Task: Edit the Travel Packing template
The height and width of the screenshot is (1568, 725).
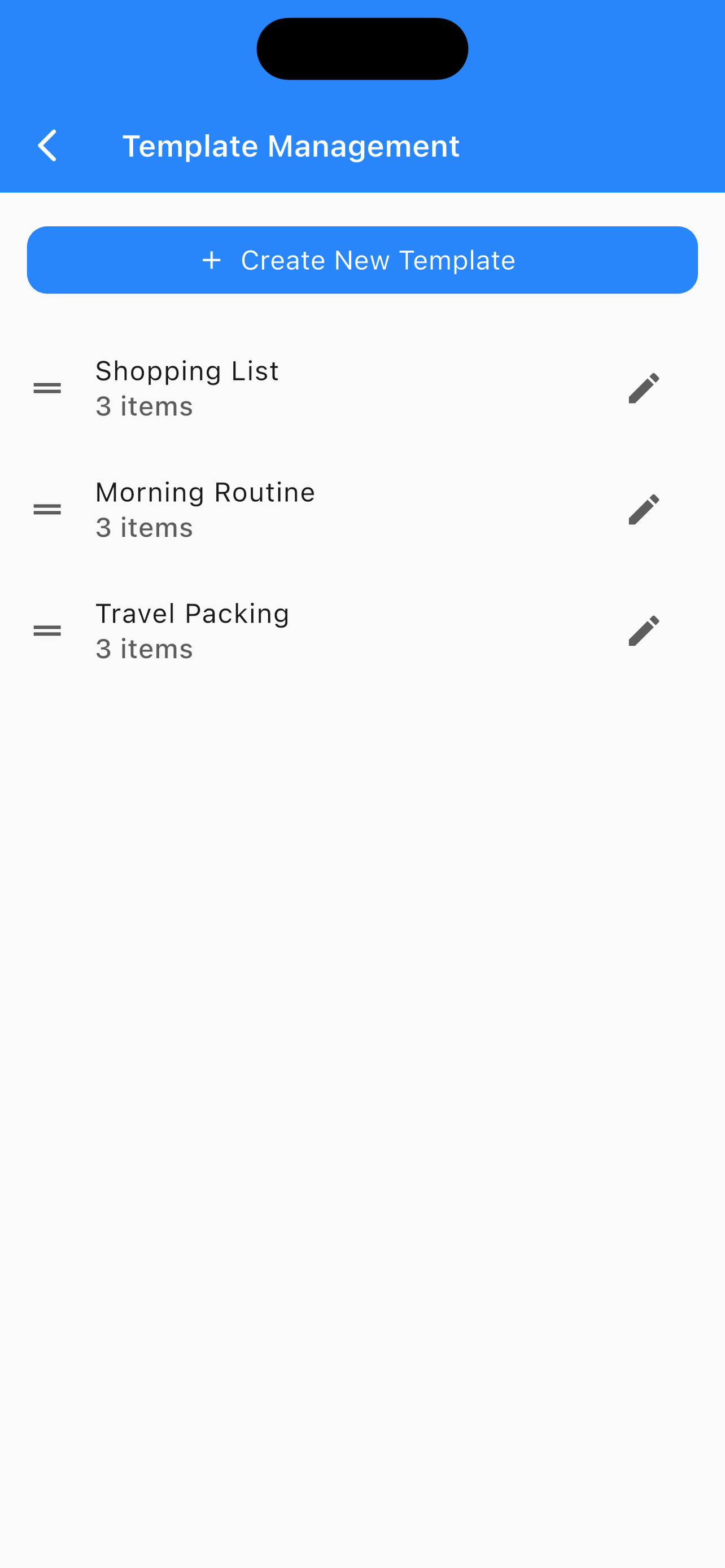Action: tap(644, 630)
